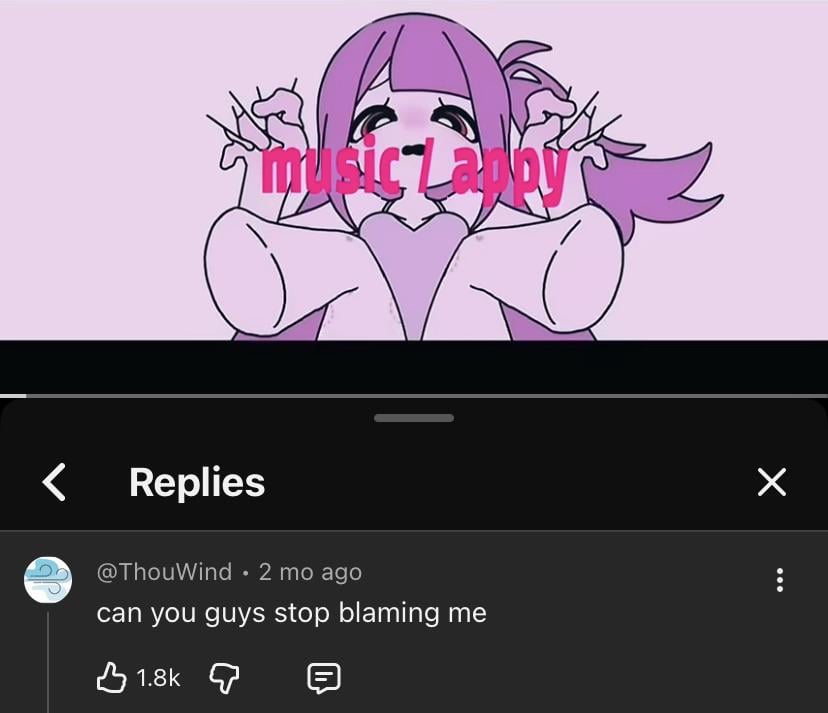The height and width of the screenshot is (713, 828).
Task: Open ThouWind's profile avatar
Action: coord(48,580)
